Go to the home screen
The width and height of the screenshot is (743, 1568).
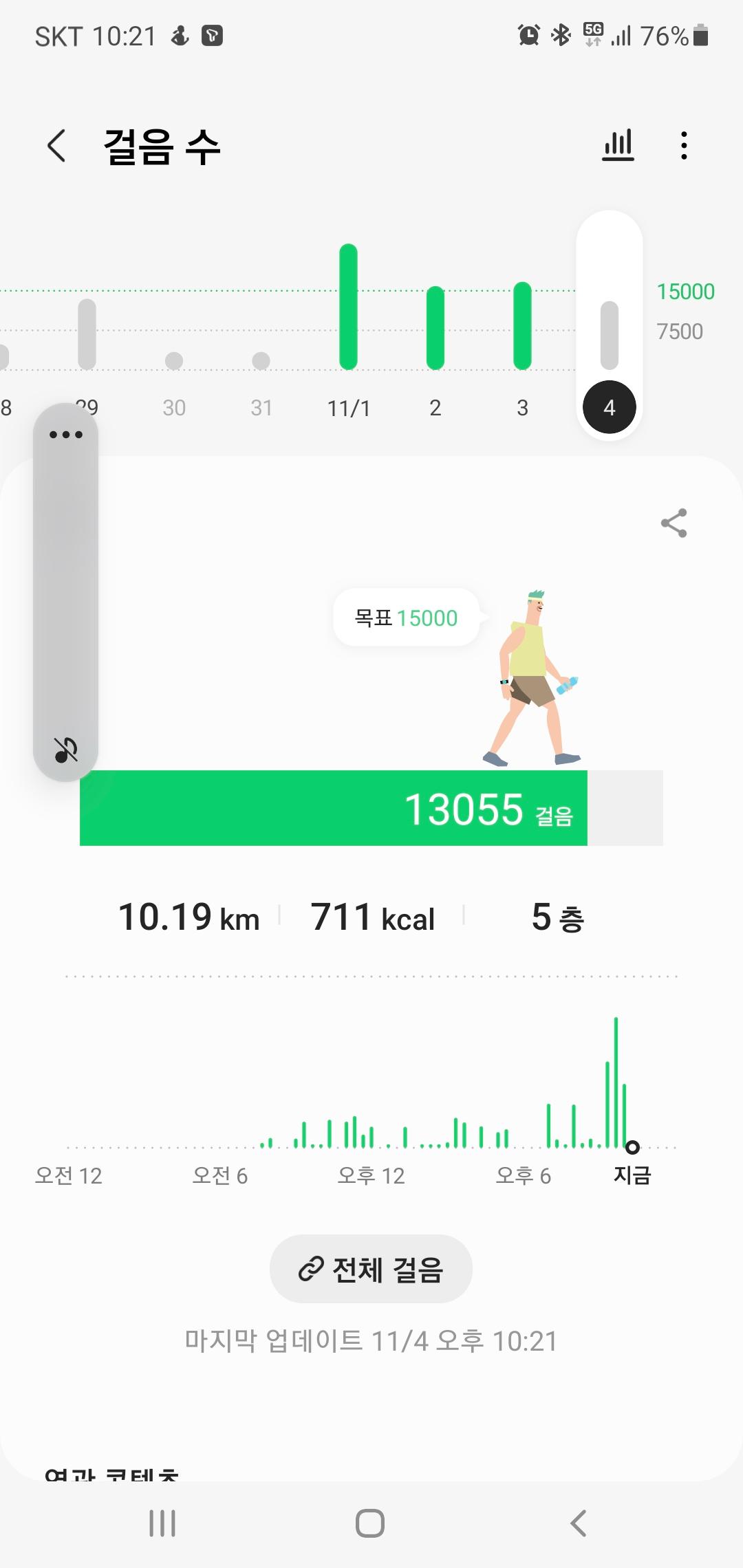tap(370, 1523)
